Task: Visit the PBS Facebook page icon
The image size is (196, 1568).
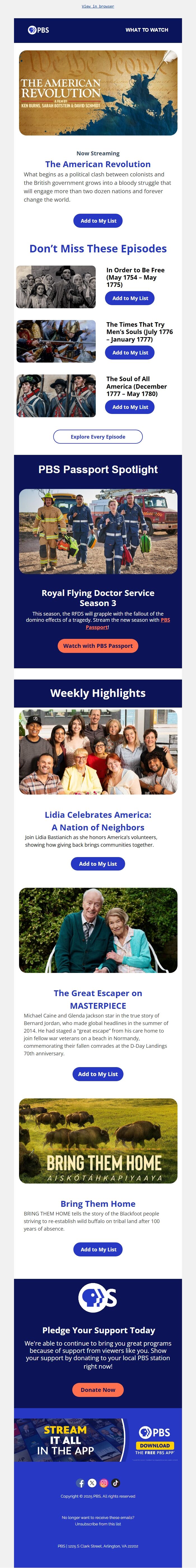Action: click(81, 1483)
